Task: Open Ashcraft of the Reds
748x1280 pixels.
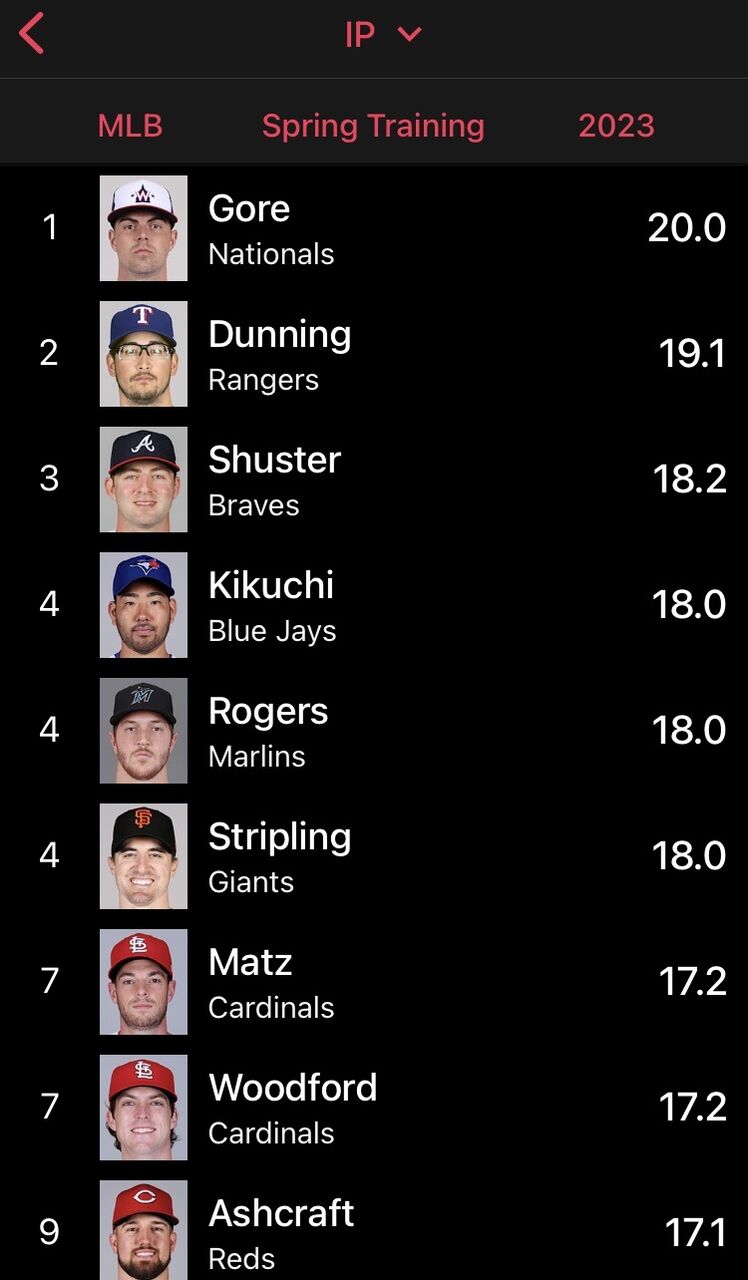Action: 374,1231
